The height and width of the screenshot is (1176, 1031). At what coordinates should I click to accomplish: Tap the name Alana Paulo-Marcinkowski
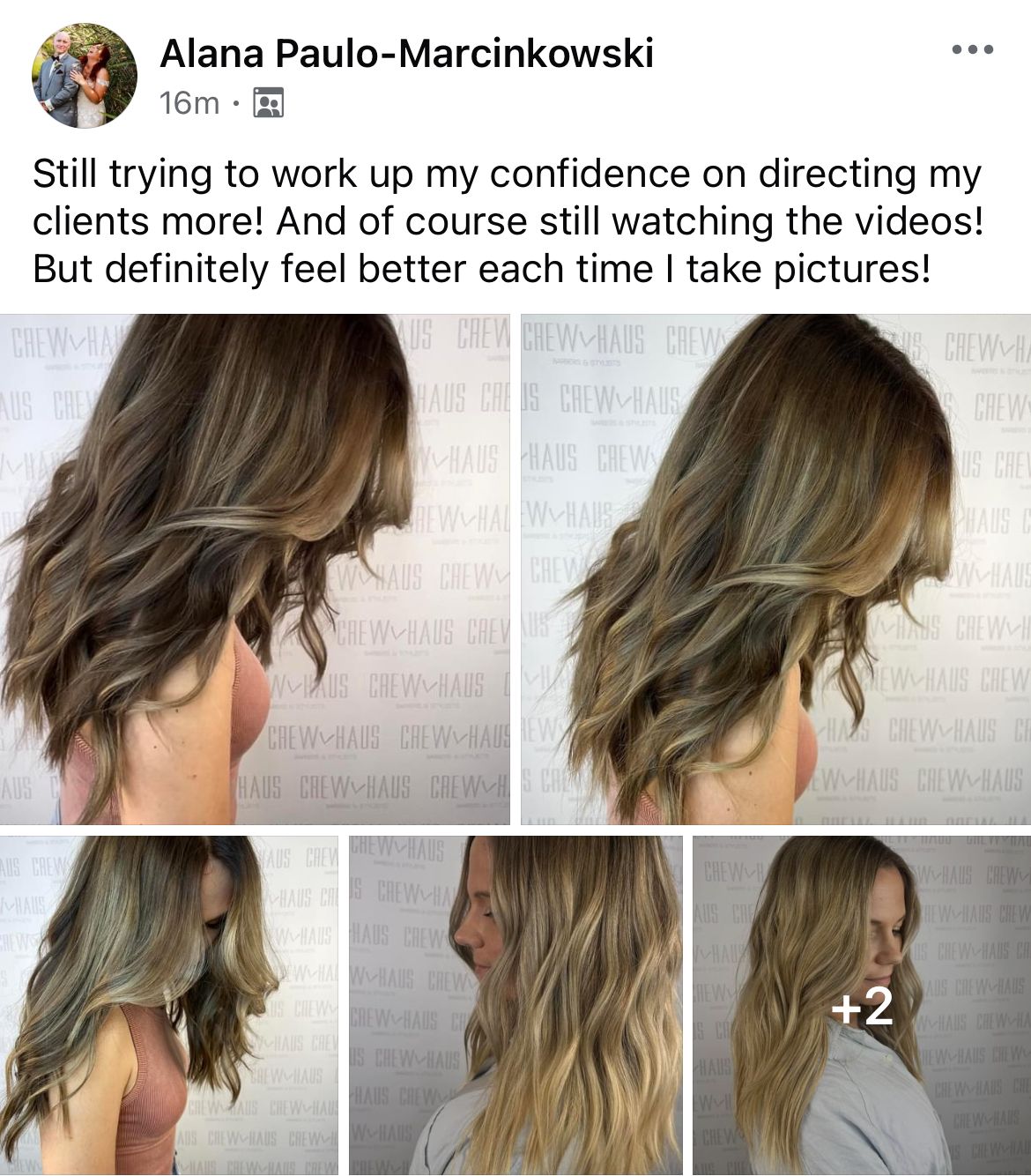coord(406,55)
